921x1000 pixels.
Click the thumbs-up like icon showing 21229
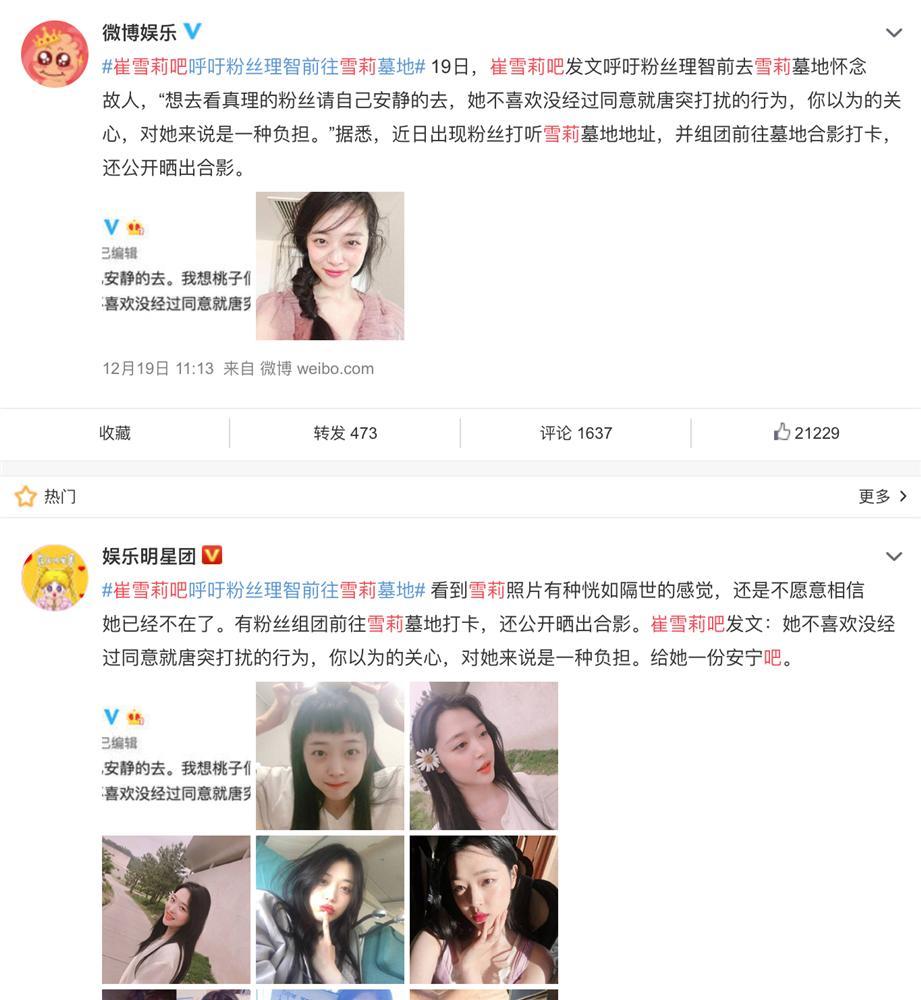click(x=784, y=431)
